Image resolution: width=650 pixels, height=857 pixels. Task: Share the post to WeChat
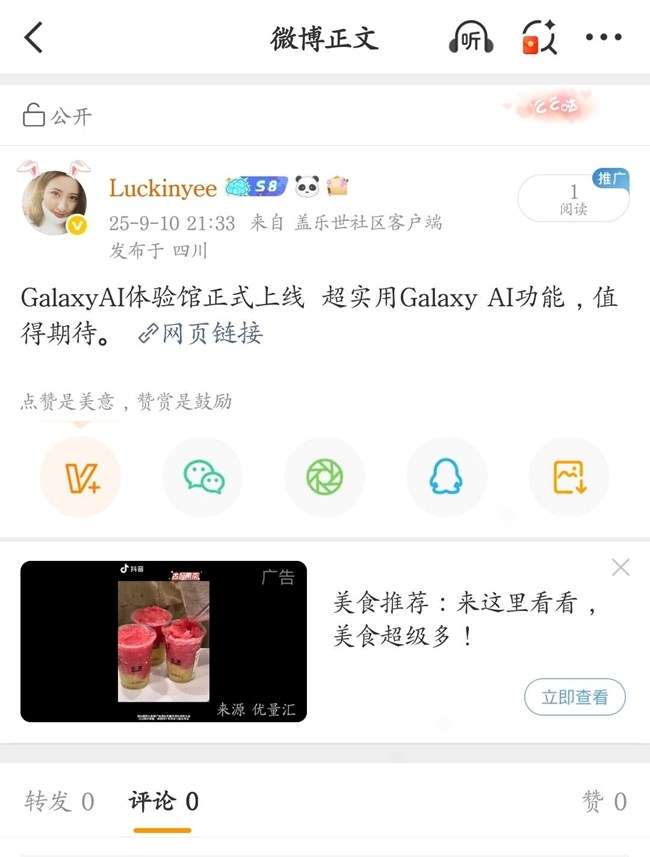(203, 478)
